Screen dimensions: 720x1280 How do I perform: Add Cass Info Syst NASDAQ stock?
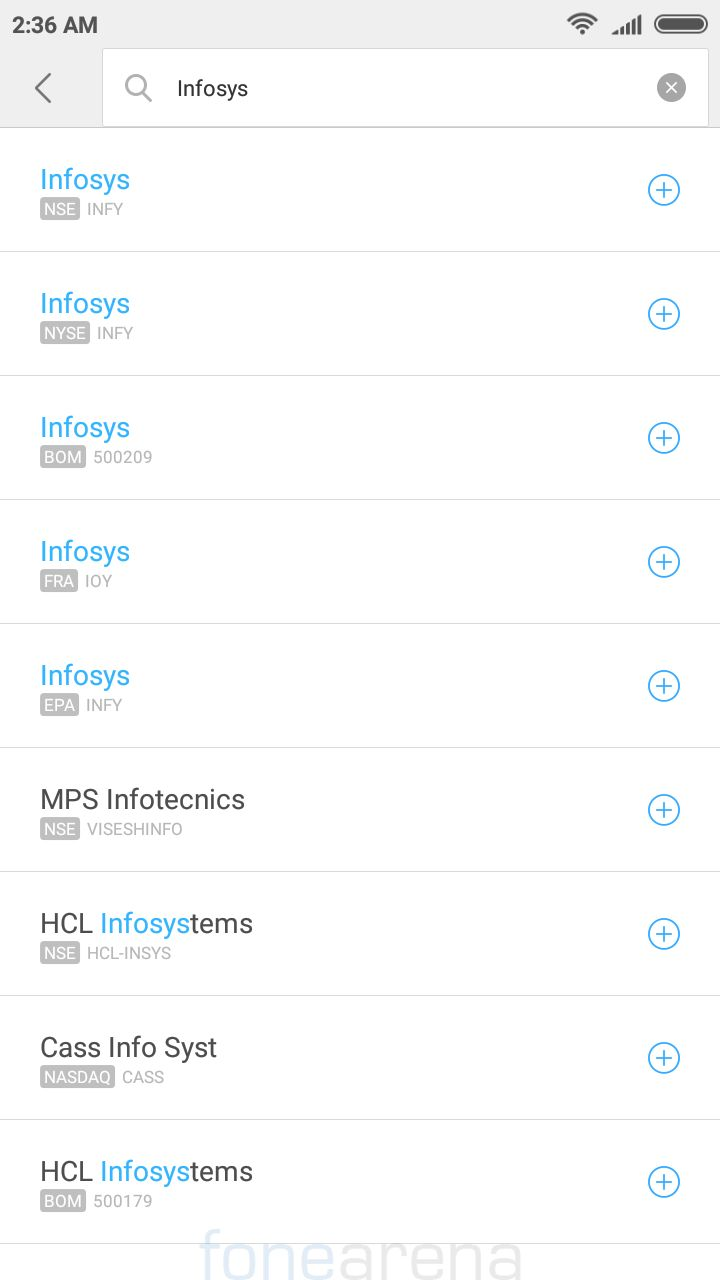pyautogui.click(x=664, y=1058)
